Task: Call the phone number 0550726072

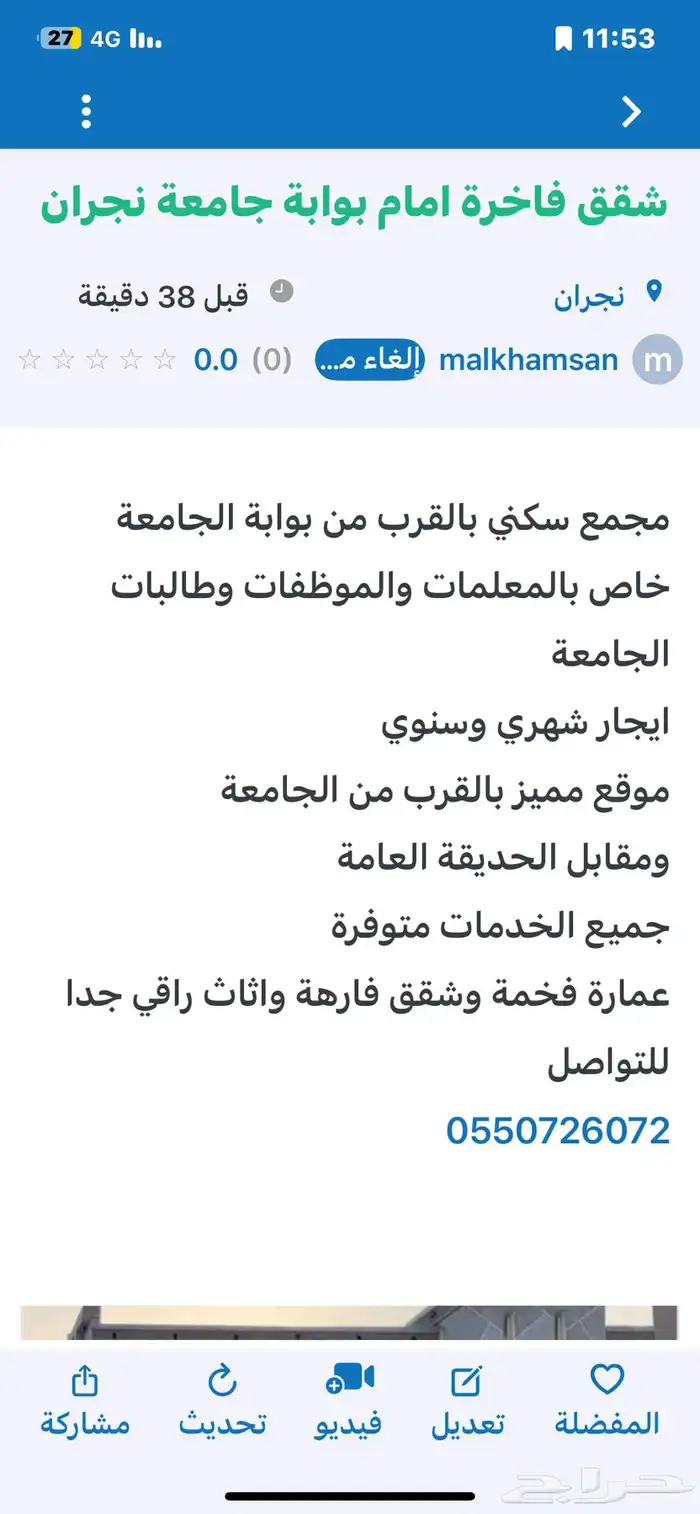Action: pyautogui.click(x=557, y=1131)
